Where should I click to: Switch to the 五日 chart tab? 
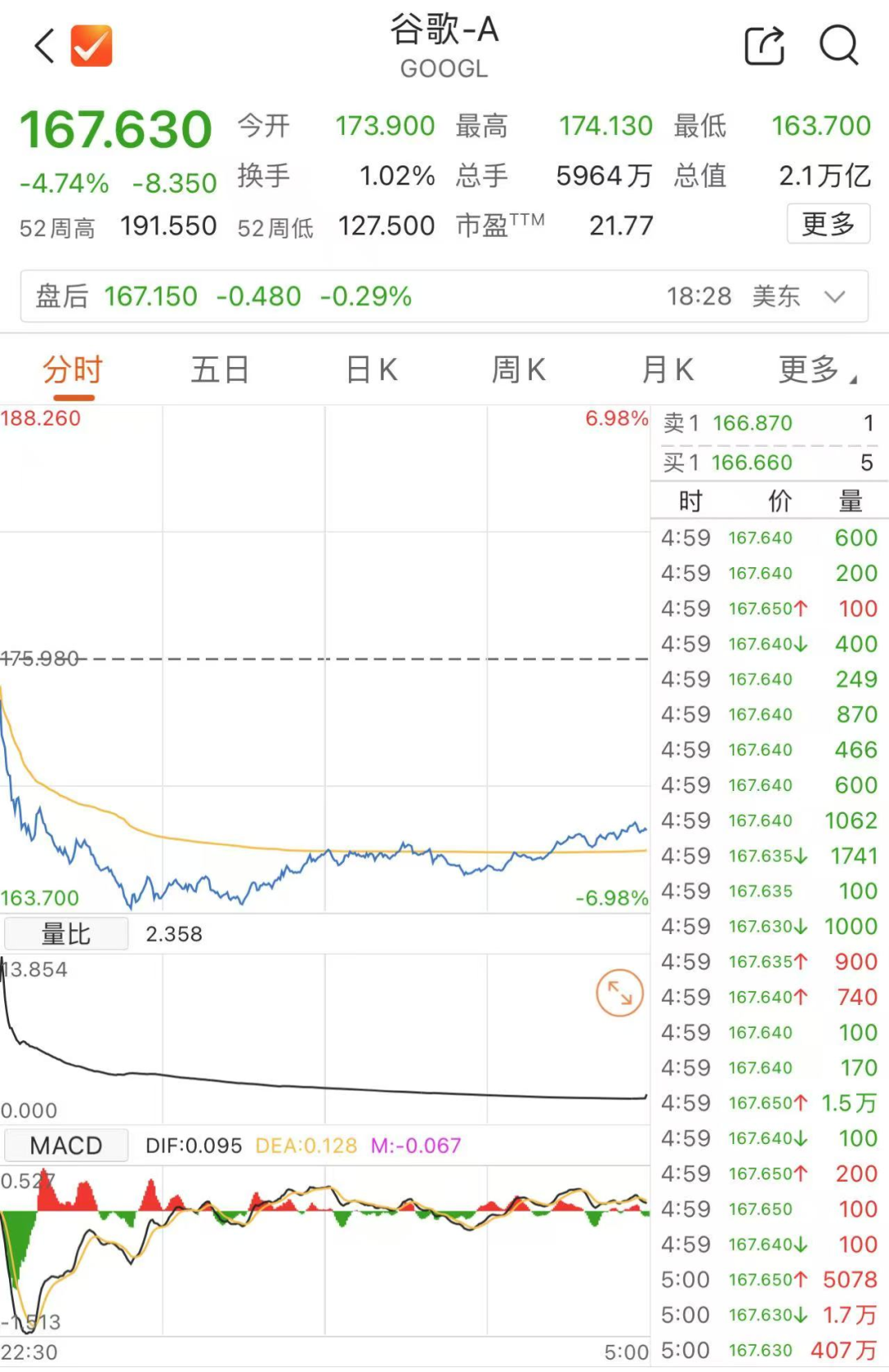(220, 370)
